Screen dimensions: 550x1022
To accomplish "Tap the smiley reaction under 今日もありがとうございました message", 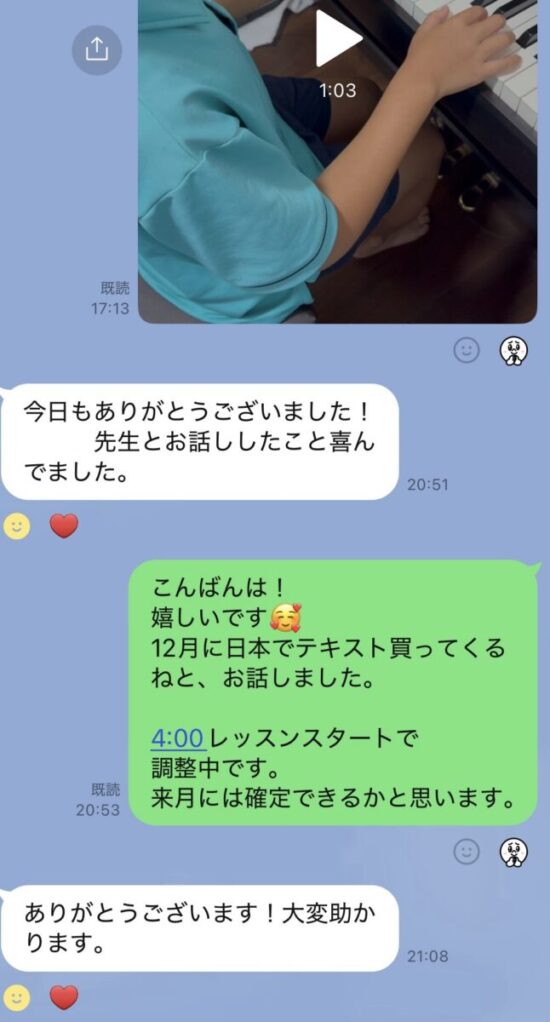I will [x=17, y=526].
